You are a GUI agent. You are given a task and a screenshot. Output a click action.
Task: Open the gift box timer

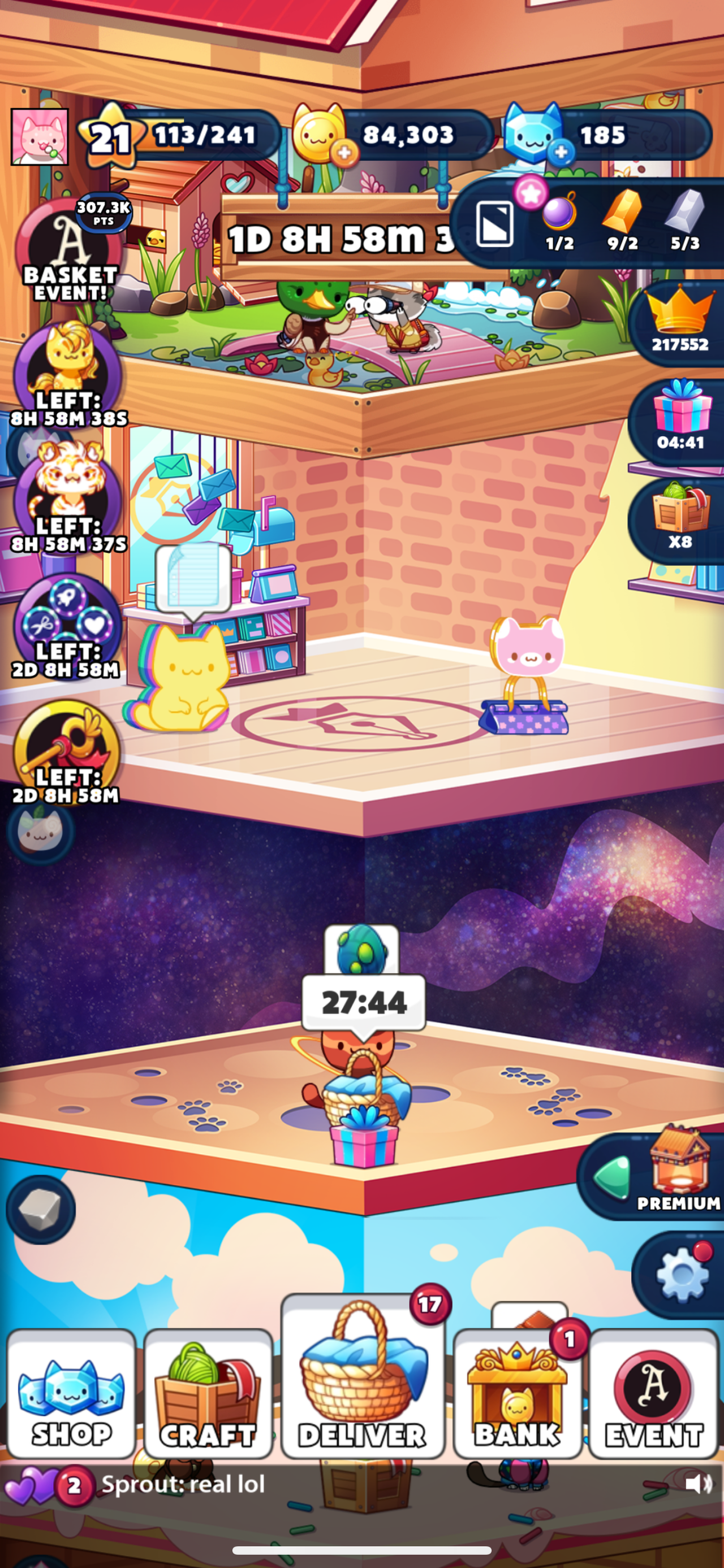click(x=681, y=421)
